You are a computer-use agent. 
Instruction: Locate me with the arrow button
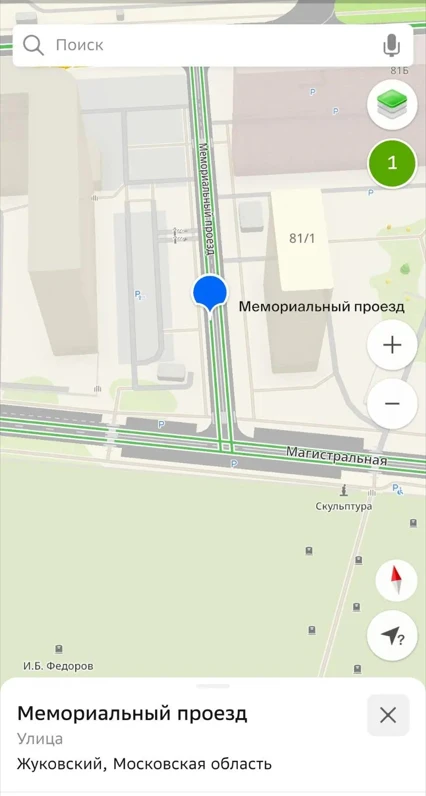tap(392, 636)
